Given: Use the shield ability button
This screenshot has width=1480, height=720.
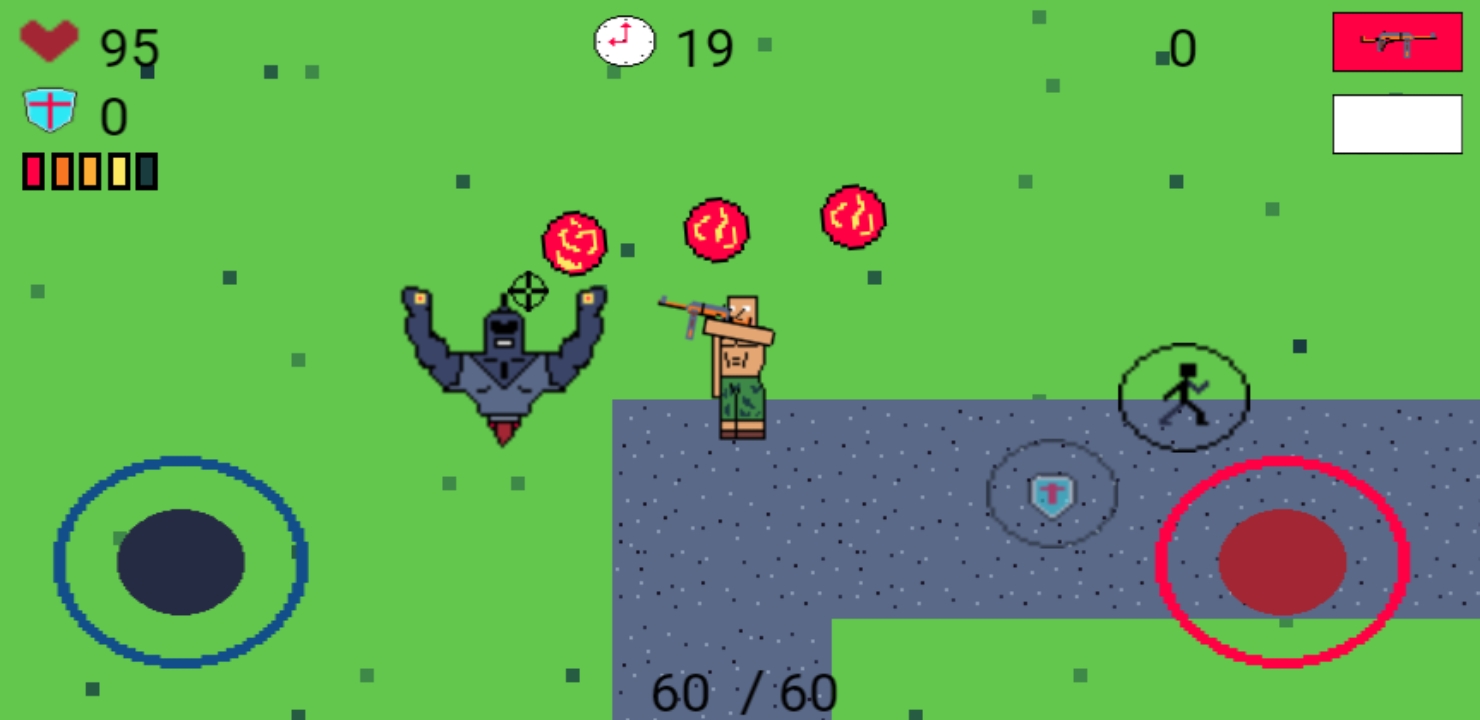Looking at the screenshot, I should 1052,494.
